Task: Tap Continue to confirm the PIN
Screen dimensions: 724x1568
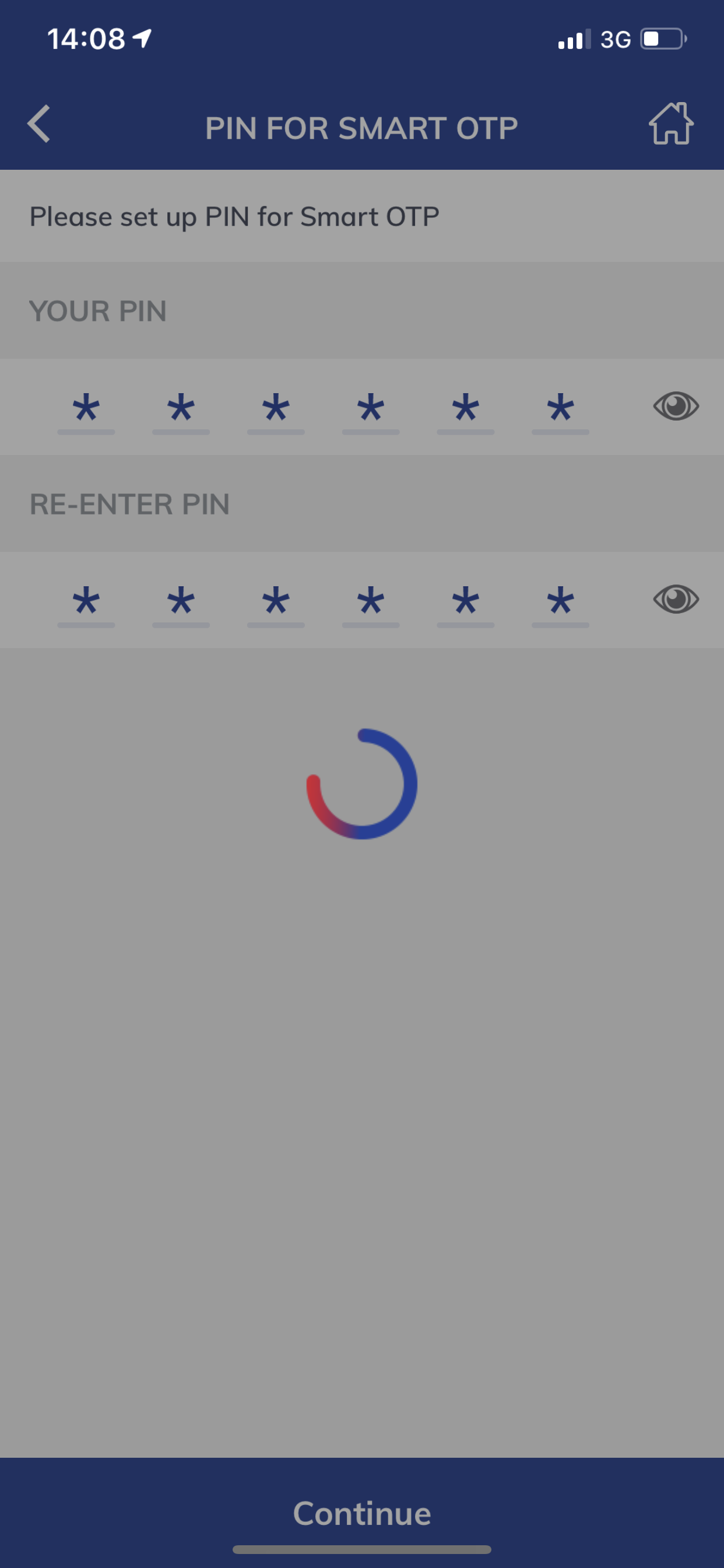Action: (x=362, y=1513)
